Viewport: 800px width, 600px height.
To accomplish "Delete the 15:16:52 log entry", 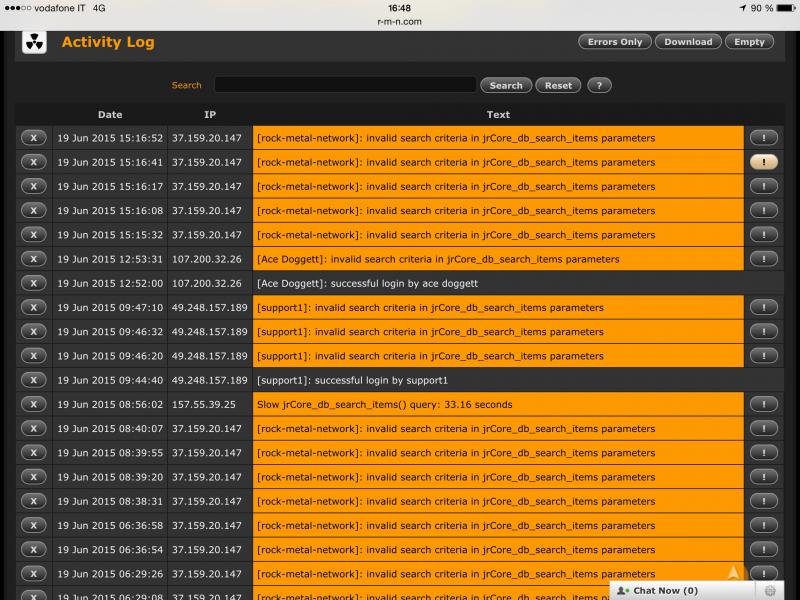I will tap(33, 138).
